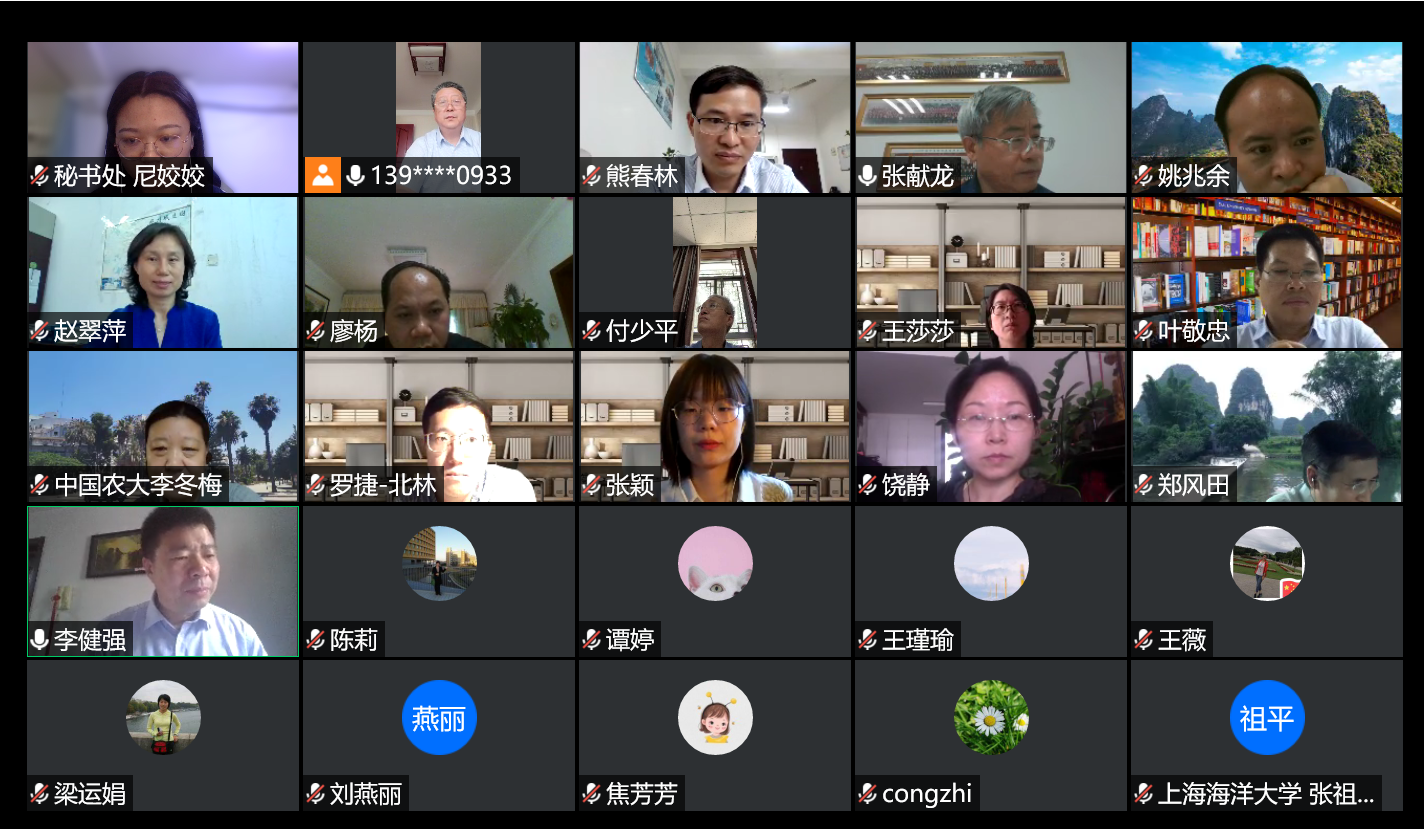Select the tile of 中国农大李冬梅
Viewport: 1424px width, 829px height.
tap(162, 426)
